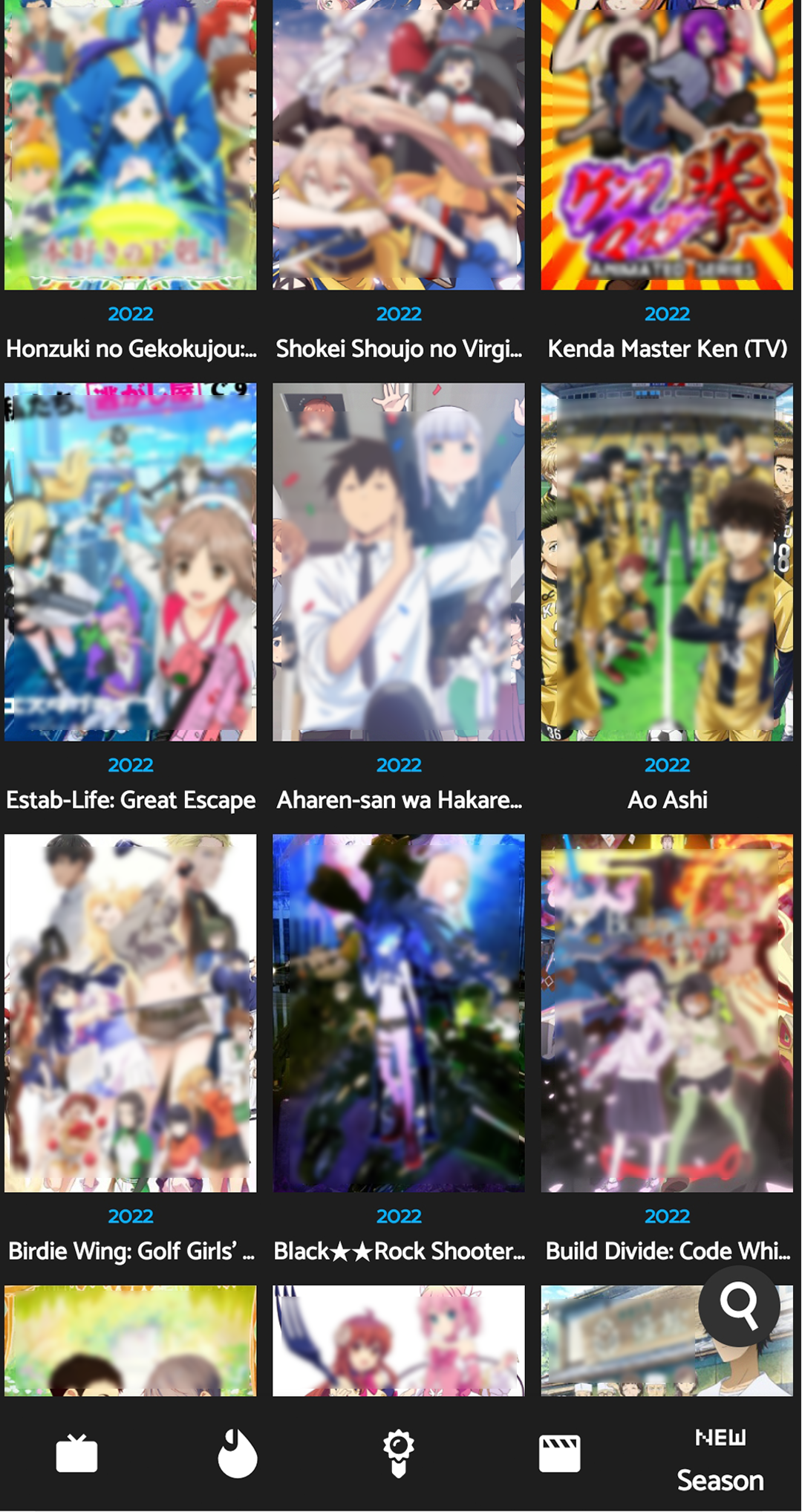This screenshot has height=1512, width=802.
Task: Select the New Season tab
Action: tap(720, 1460)
